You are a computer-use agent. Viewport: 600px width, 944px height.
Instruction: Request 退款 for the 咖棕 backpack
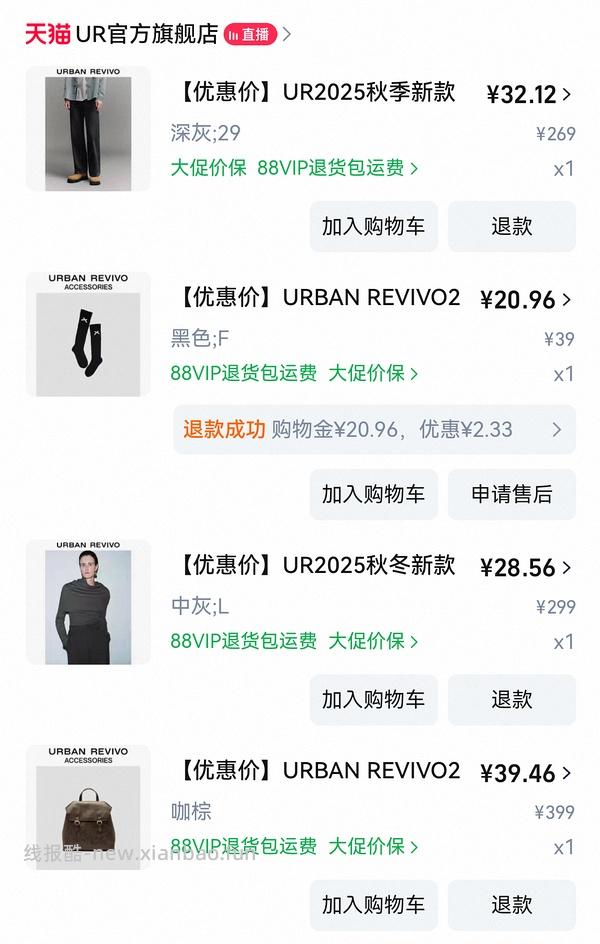[x=511, y=905]
